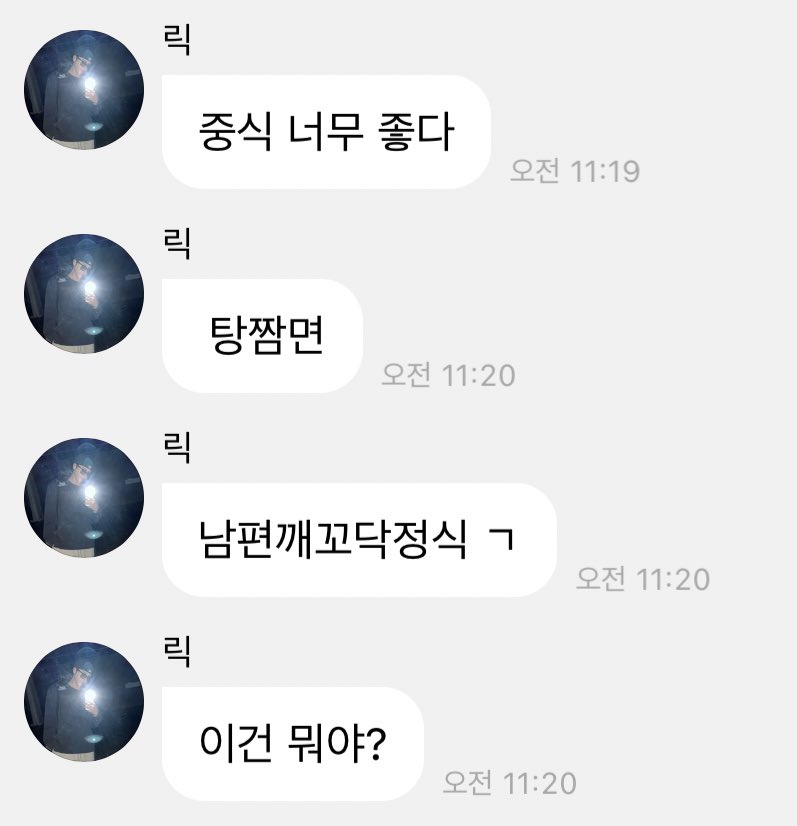
Task: Select 릭's avatar beside "이건 뭐야?"
Action: 84,702
